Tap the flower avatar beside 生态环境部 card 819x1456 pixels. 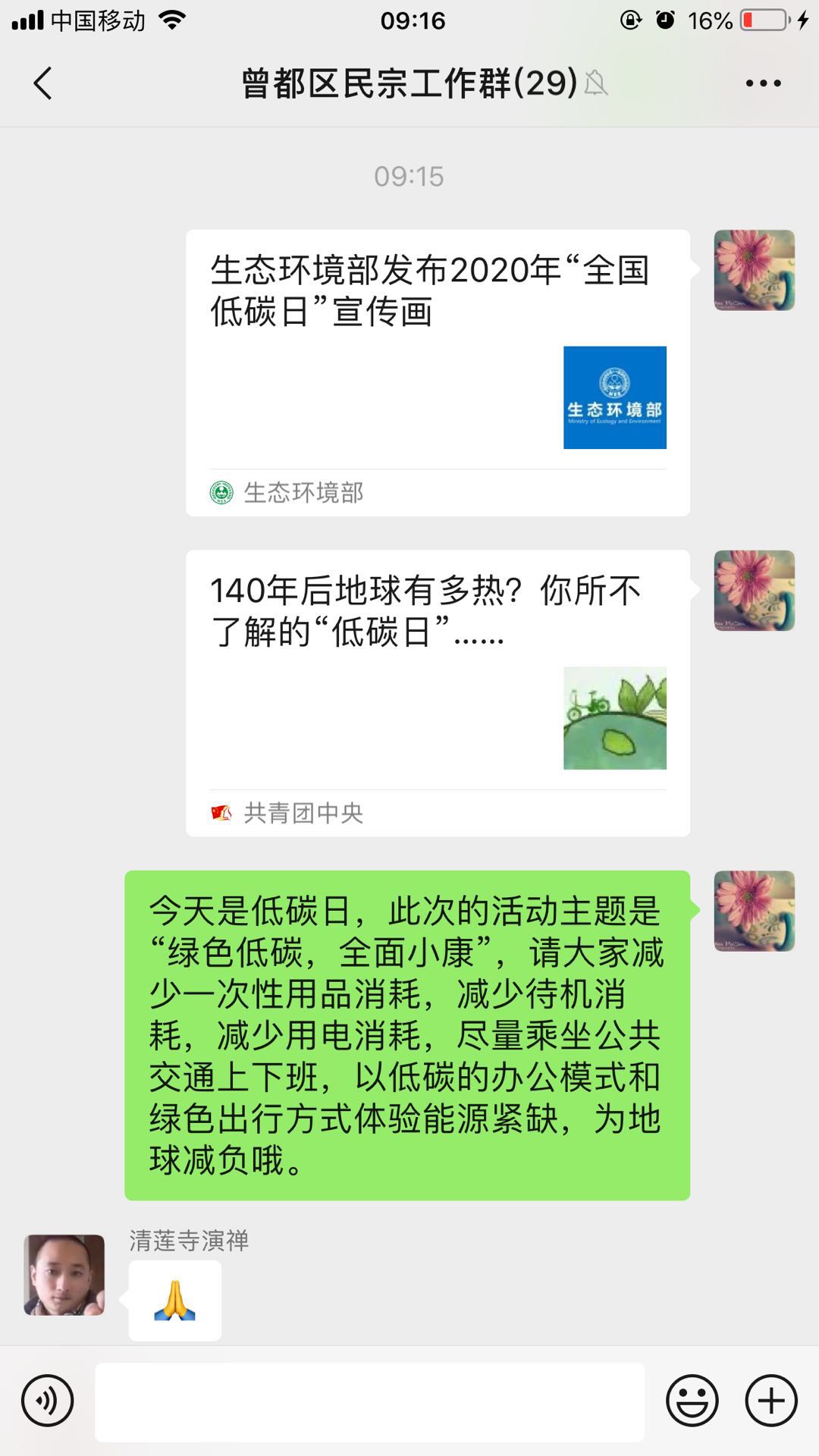pos(754,270)
